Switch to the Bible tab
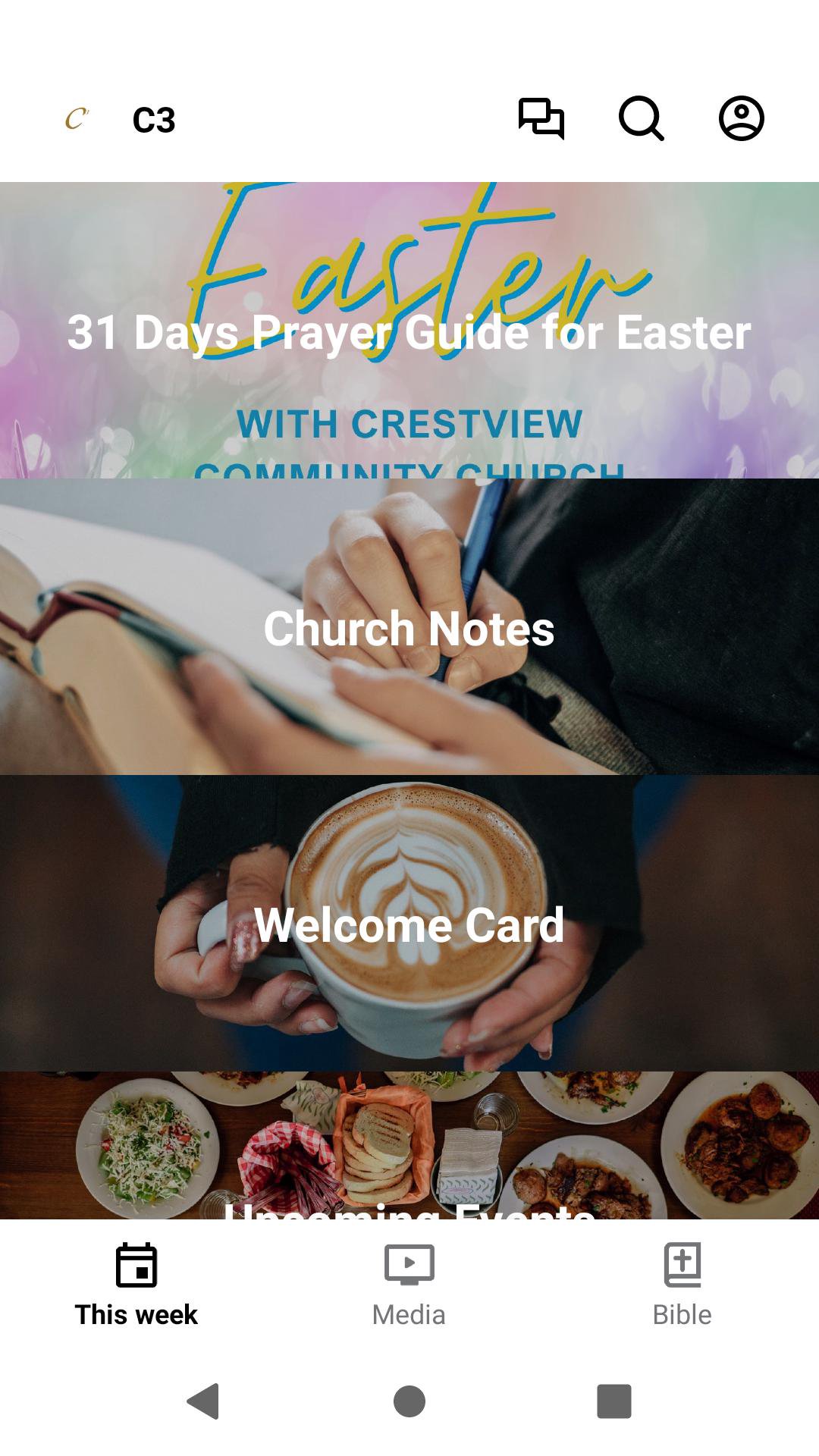The height and width of the screenshot is (1456, 819). [x=682, y=1285]
